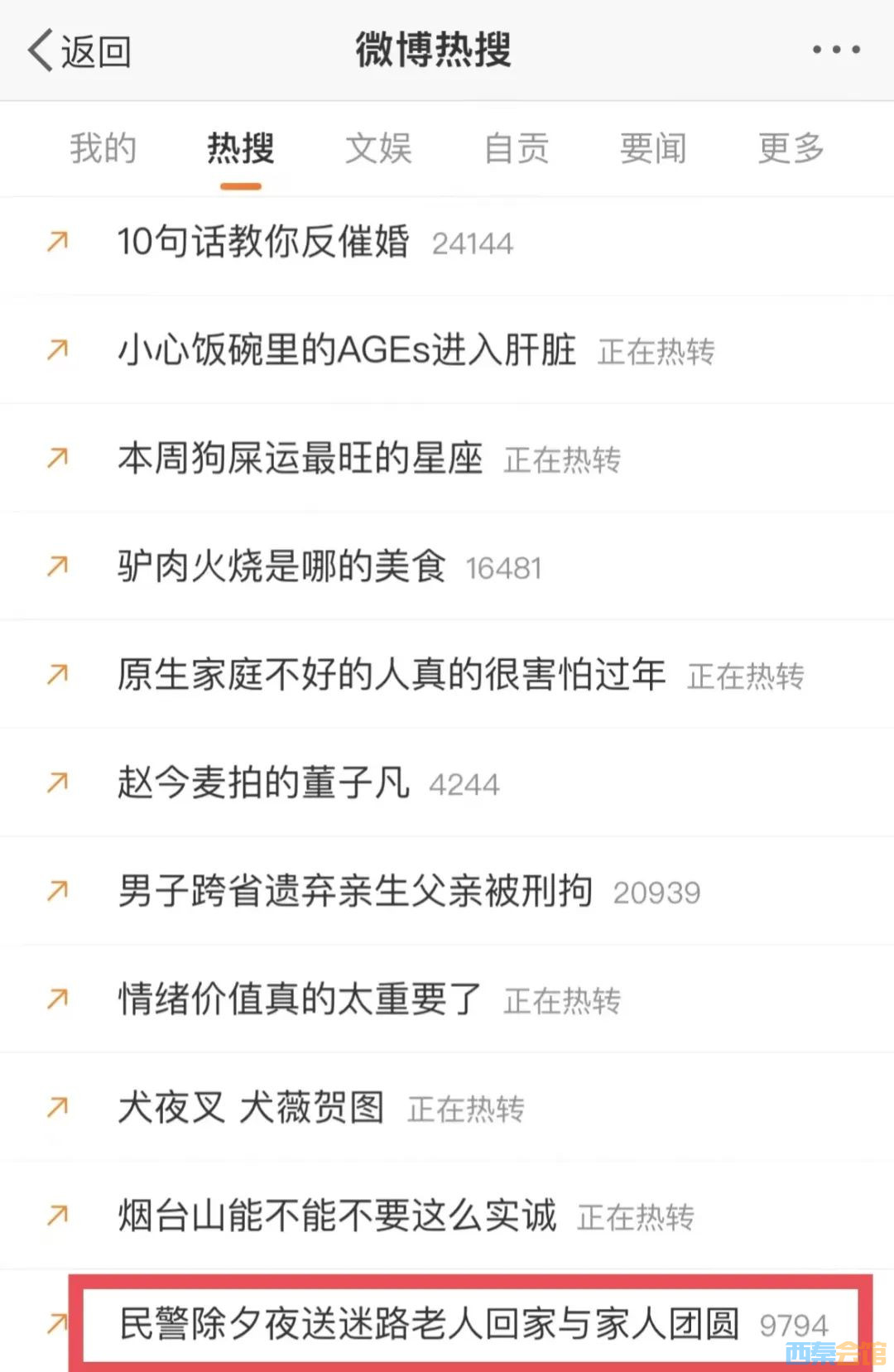Switch to the 文娱 tab
Viewport: 894px width, 1372px height.
pyautogui.click(x=378, y=149)
